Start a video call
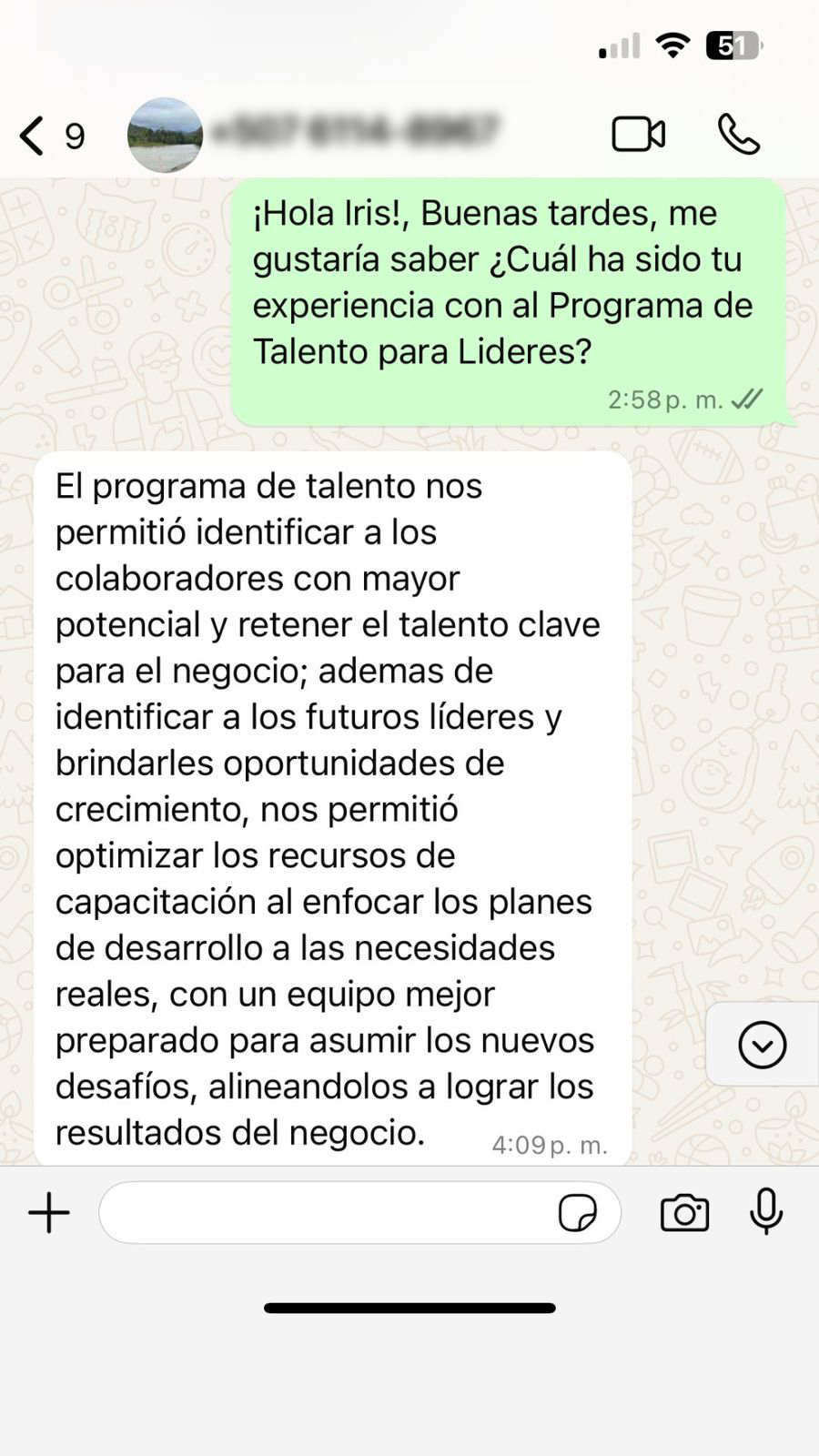Image resolution: width=819 pixels, height=1456 pixels. pos(638,135)
